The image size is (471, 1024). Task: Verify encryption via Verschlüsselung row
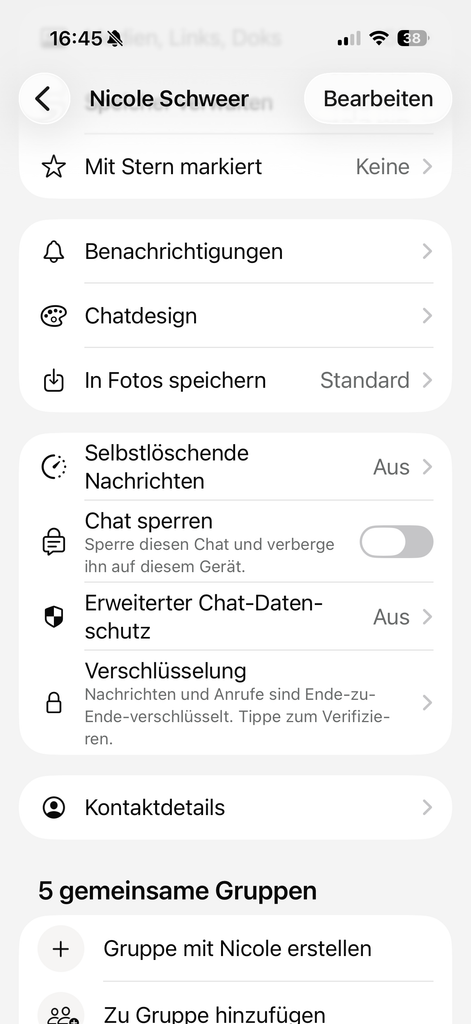click(x=235, y=703)
